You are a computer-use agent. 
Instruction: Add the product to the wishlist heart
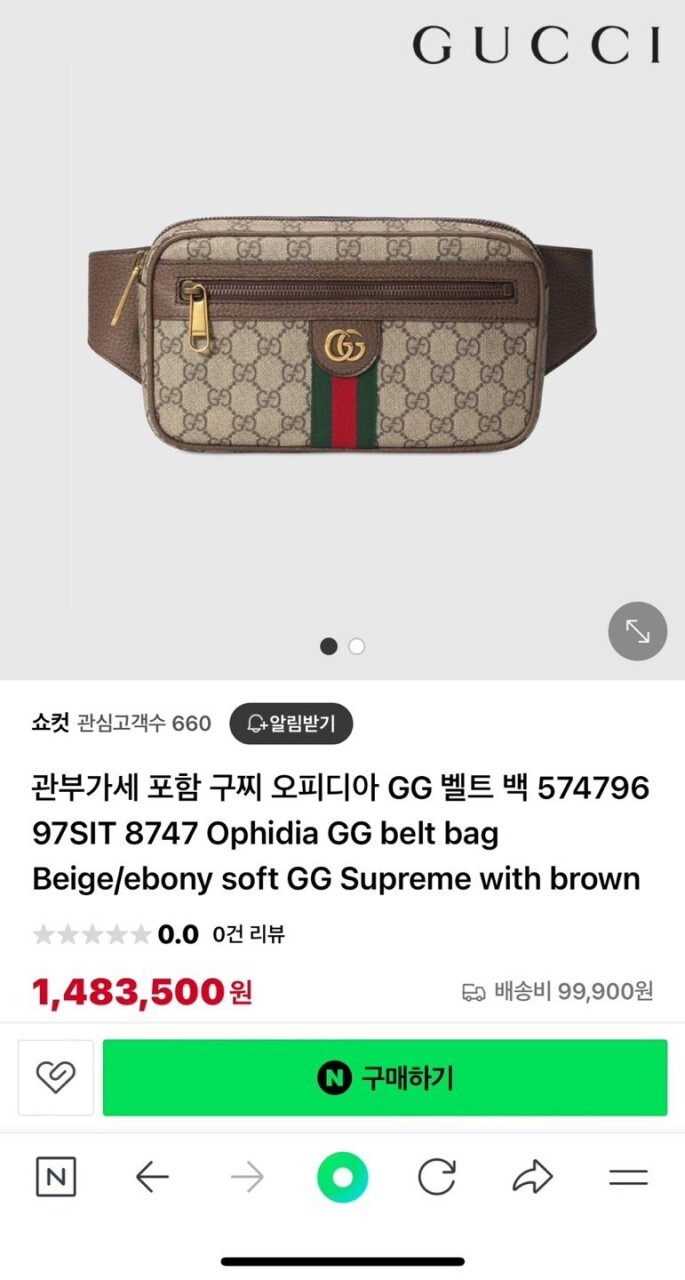pyautogui.click(x=56, y=1077)
